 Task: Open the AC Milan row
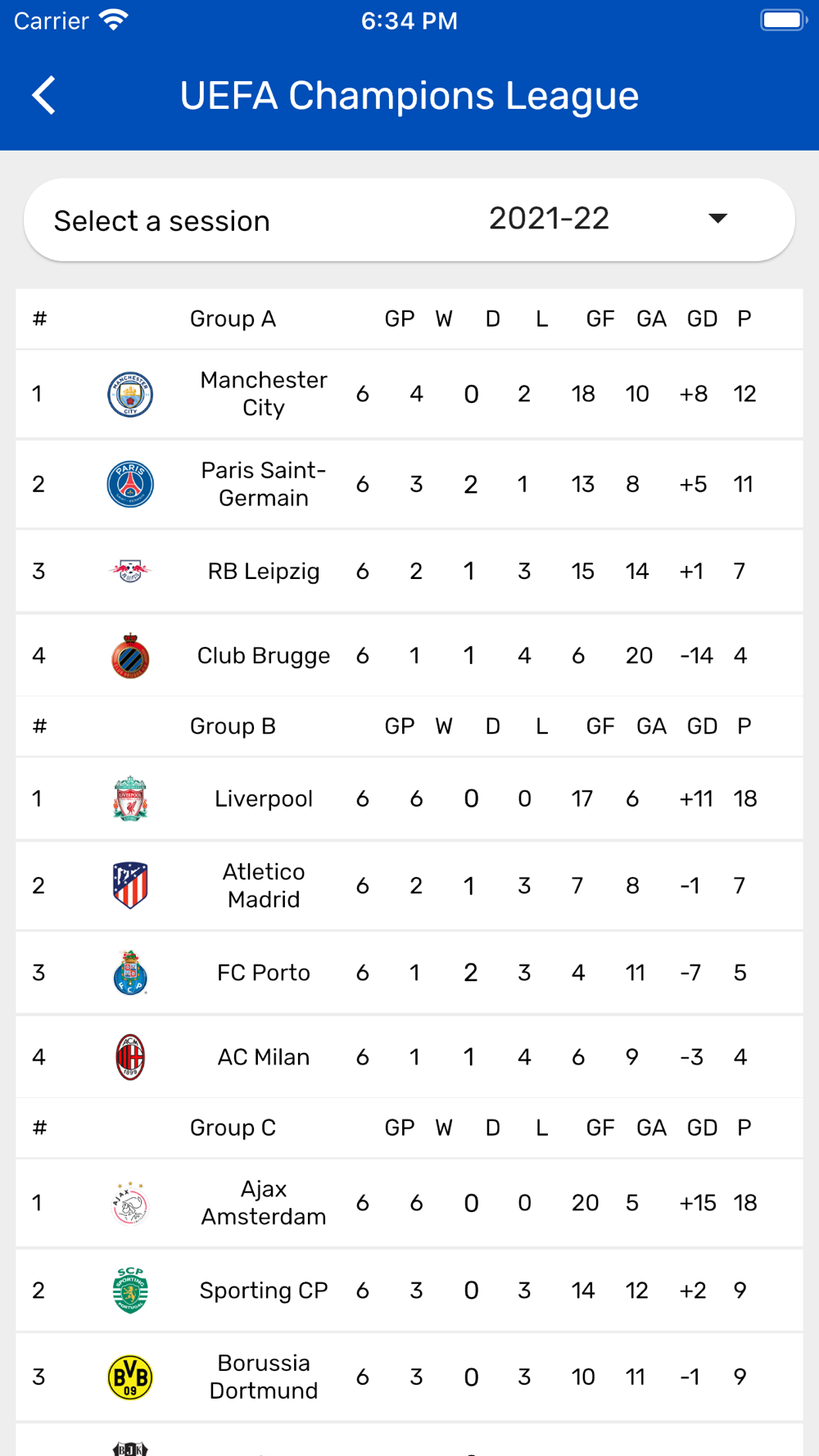point(409,1056)
